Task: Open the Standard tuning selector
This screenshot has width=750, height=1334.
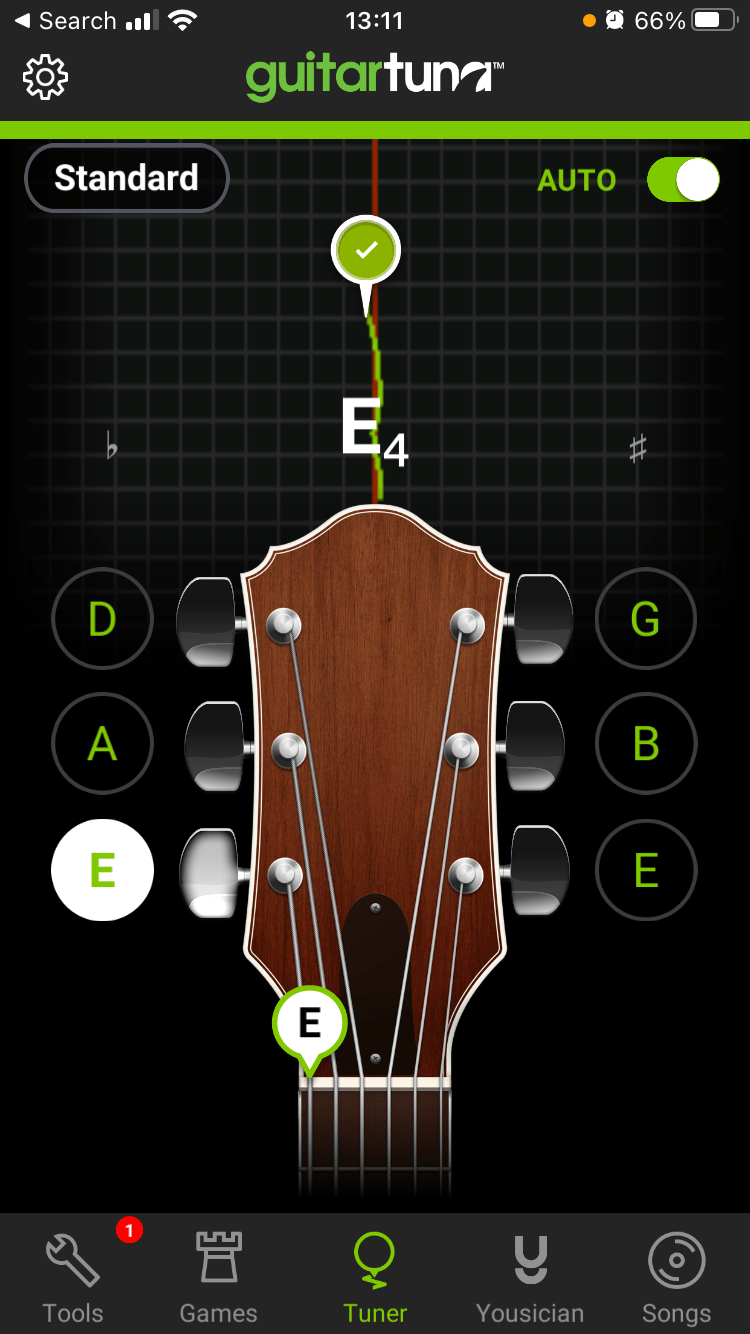Action: [x=127, y=179]
